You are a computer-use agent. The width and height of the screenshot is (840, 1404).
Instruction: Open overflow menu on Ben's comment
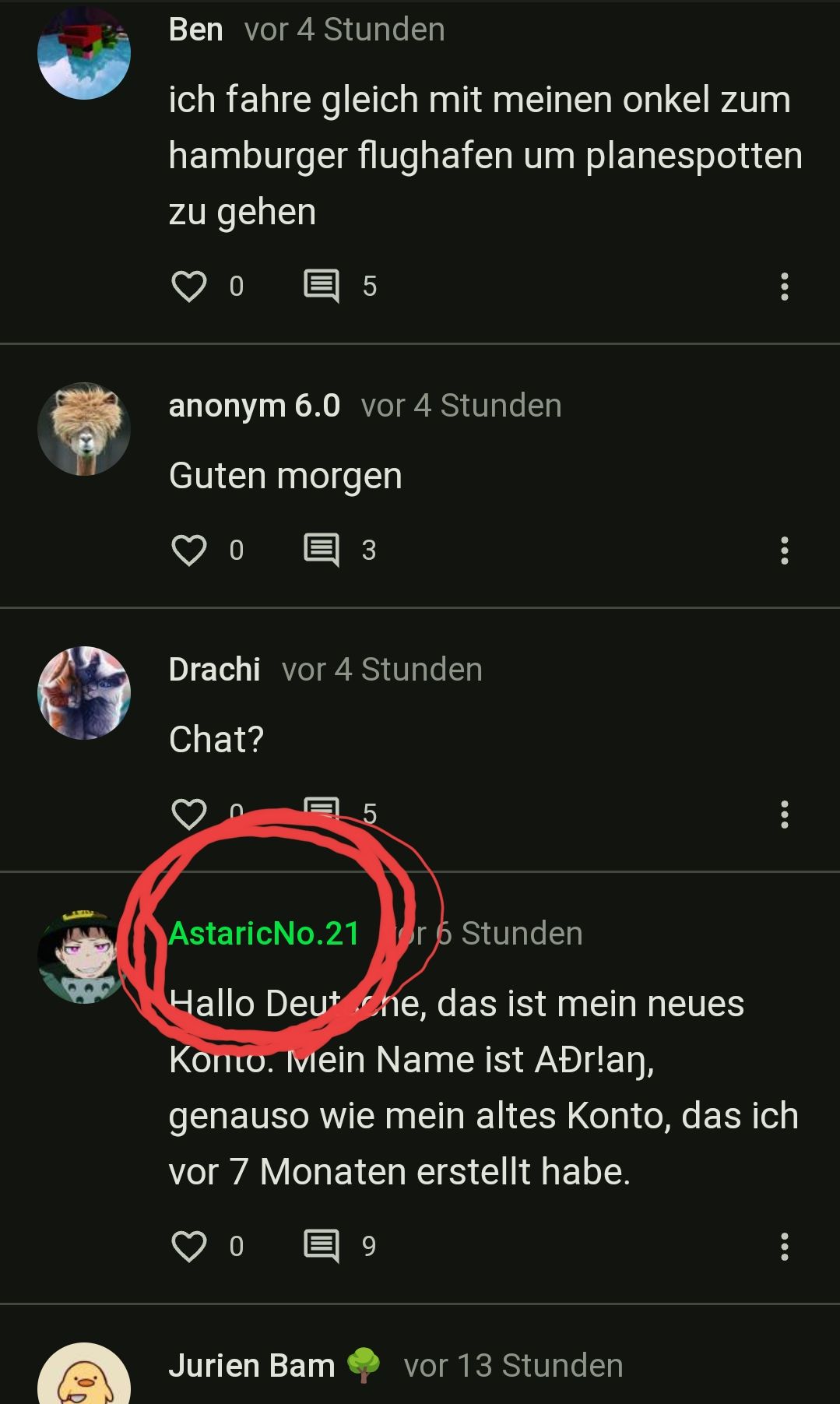tap(784, 287)
